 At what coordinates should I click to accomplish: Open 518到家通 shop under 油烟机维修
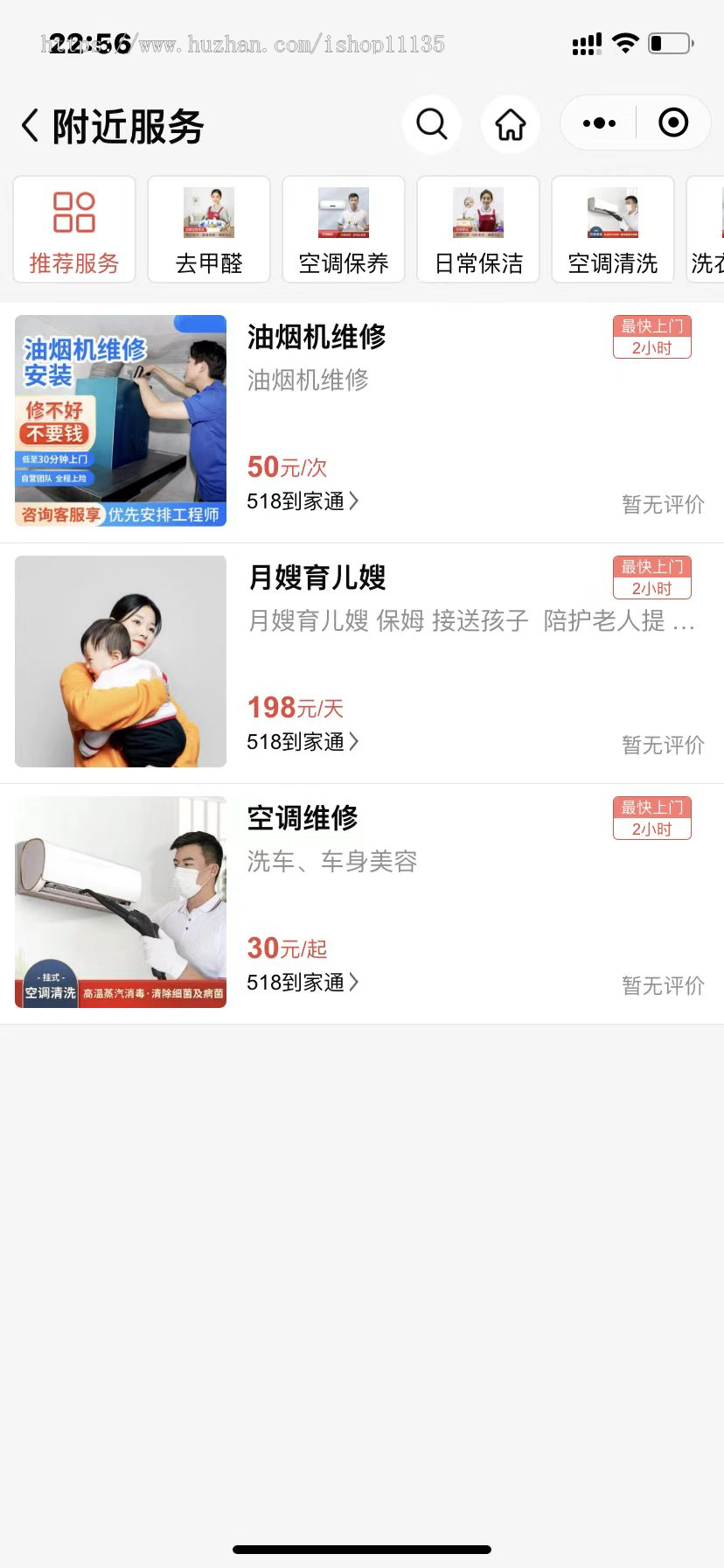303,501
